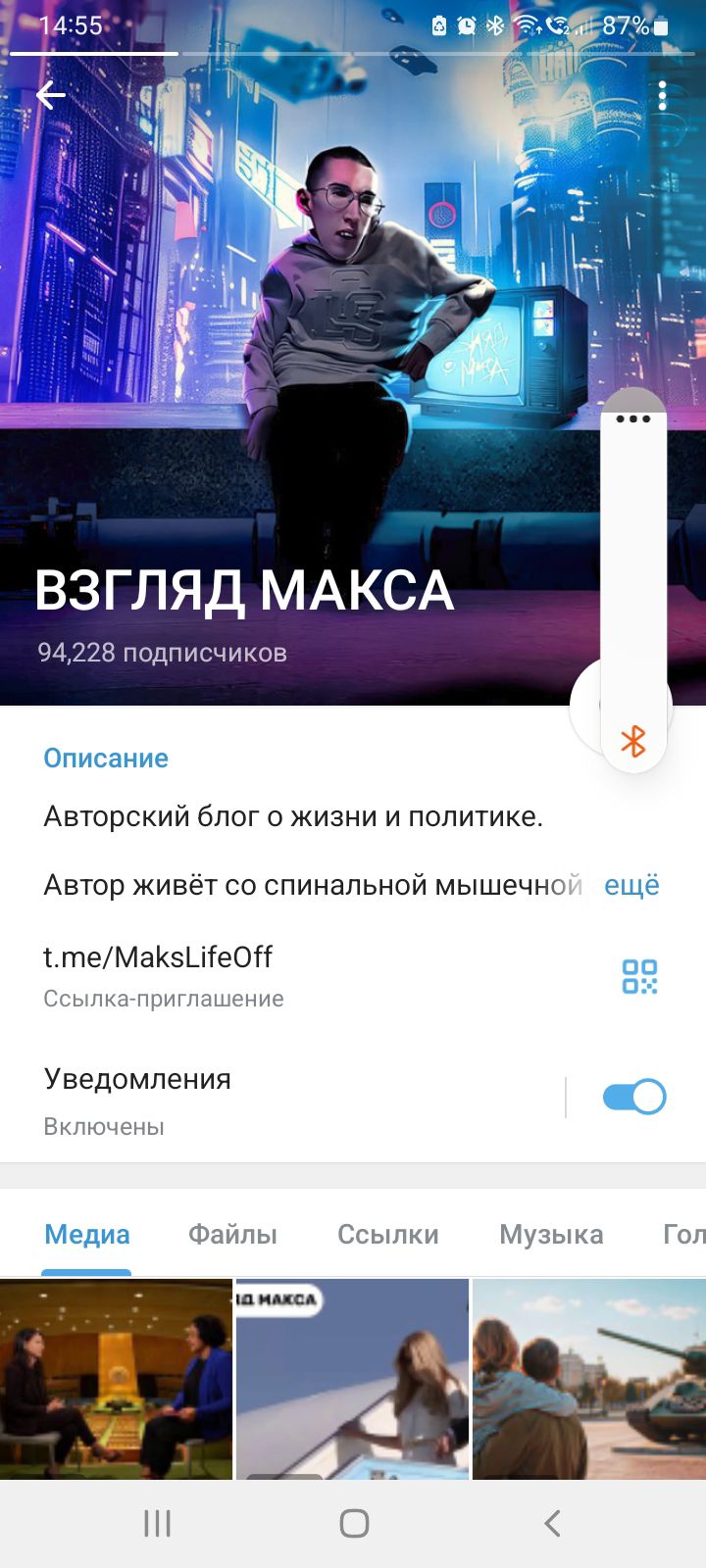
Task: Go back using the top-left arrow
Action: [x=50, y=95]
